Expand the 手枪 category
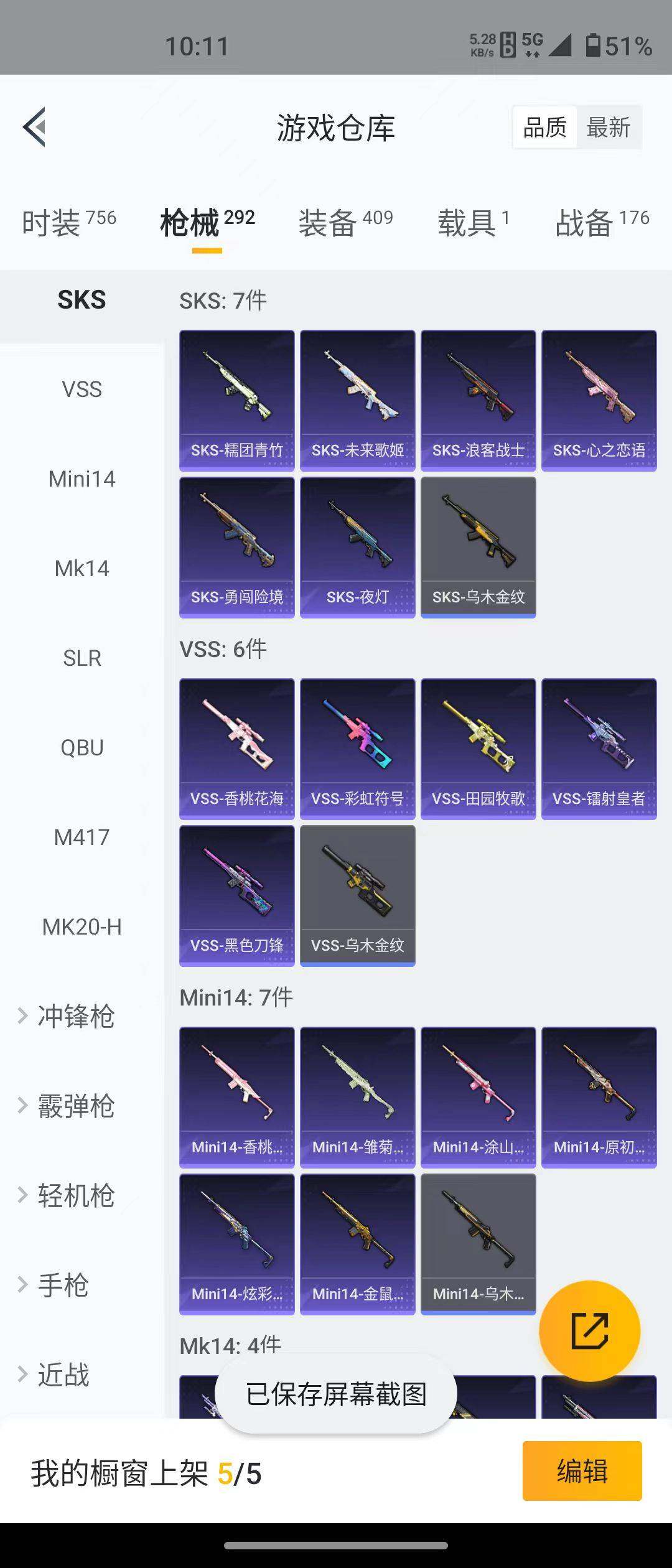672x1568 pixels. [x=63, y=1286]
